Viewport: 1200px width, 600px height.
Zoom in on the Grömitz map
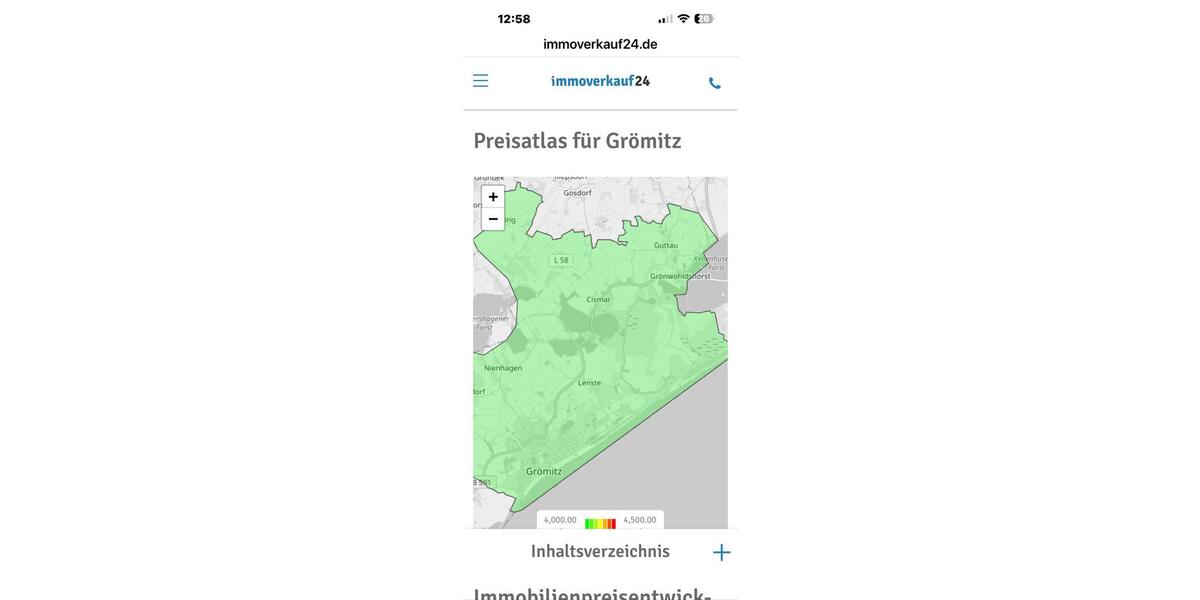493,197
